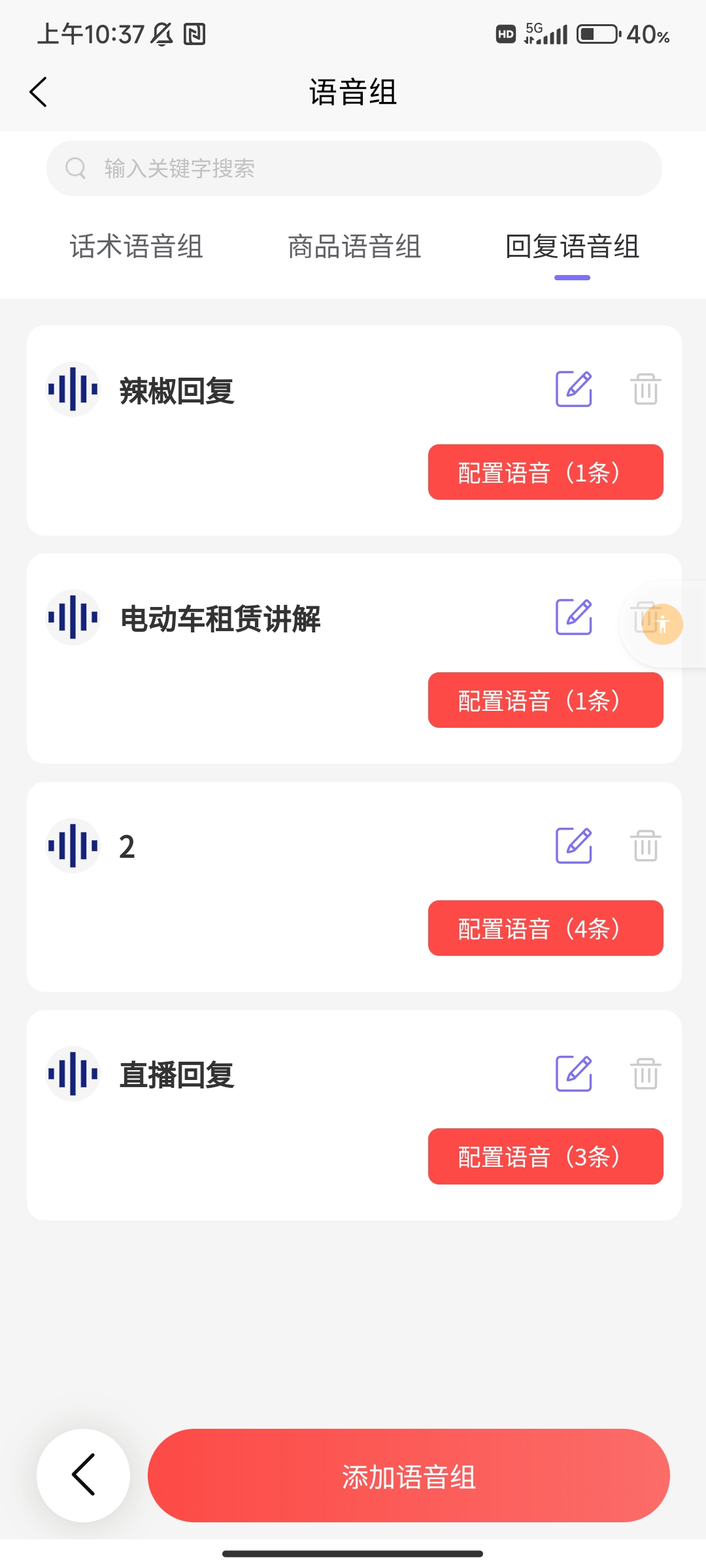706x1568 pixels.
Task: Delete the 直播回复 voice group
Action: 645,1073
